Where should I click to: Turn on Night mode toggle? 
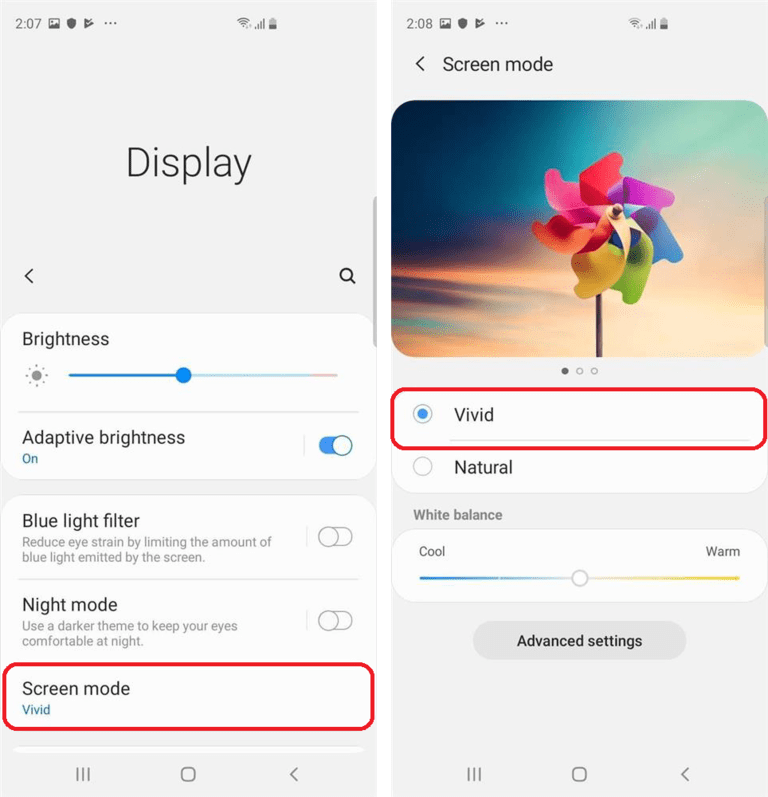click(335, 621)
